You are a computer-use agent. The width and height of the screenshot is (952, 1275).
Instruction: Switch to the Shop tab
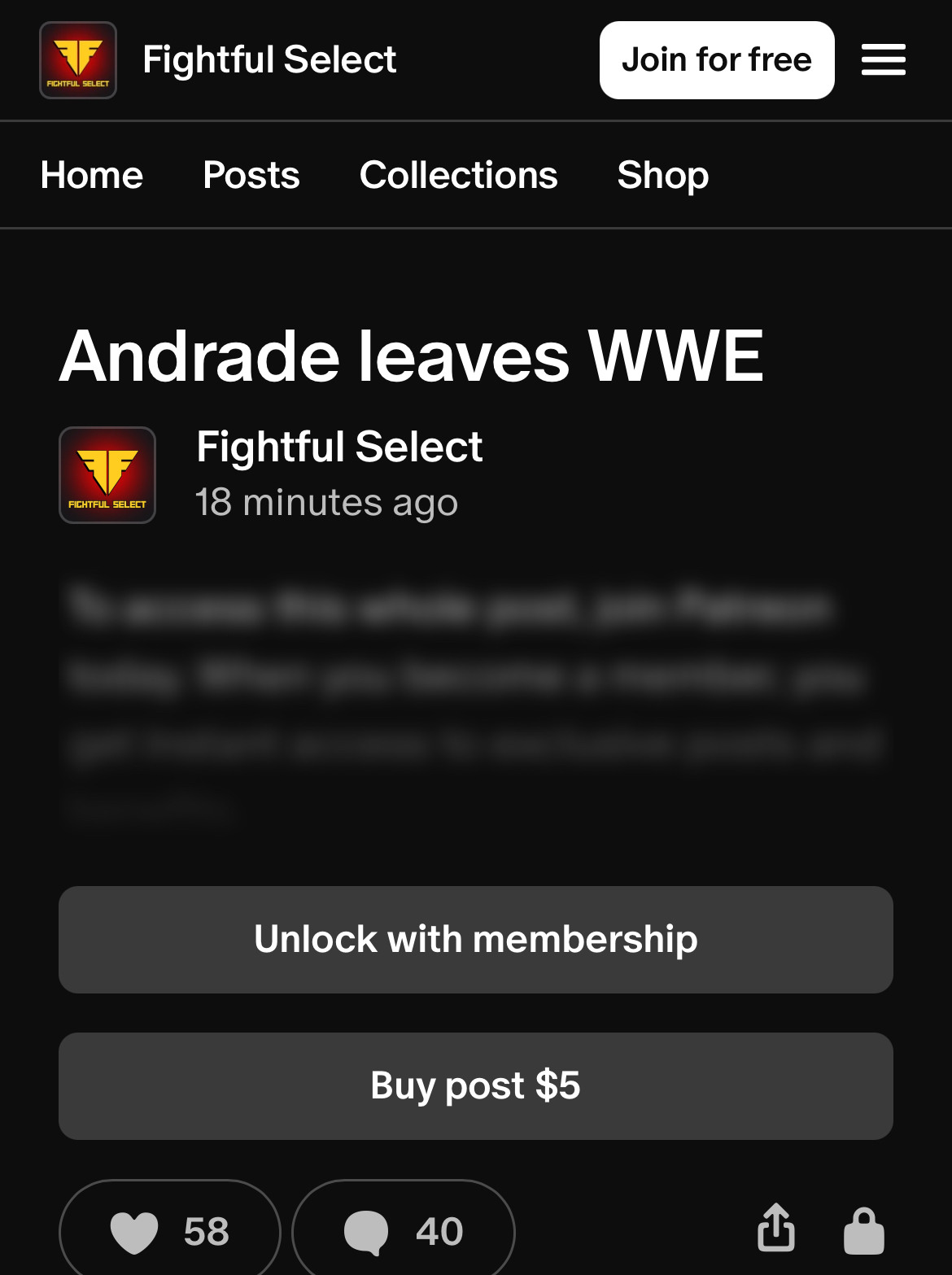(x=662, y=175)
